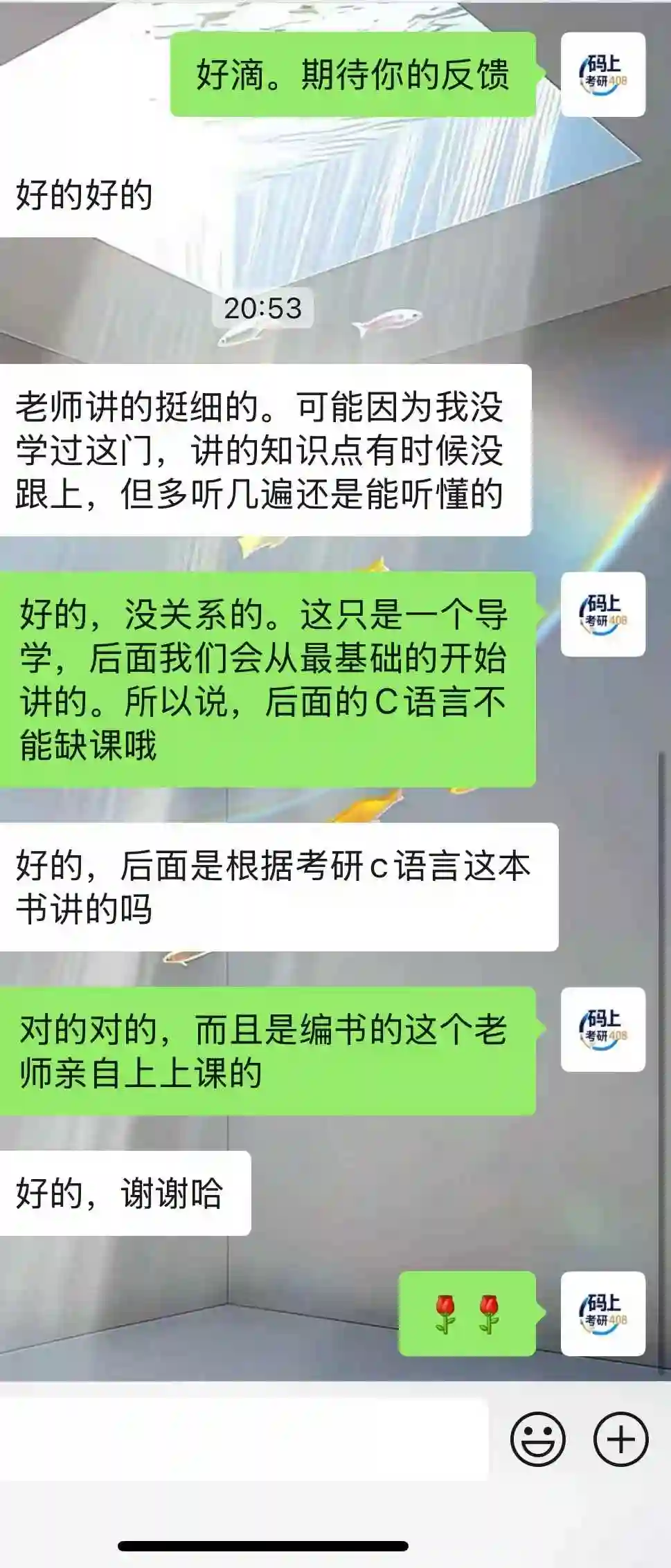Open avatar beside 好滴。期待你的反馈 message
The image size is (671, 1568).
602,74
